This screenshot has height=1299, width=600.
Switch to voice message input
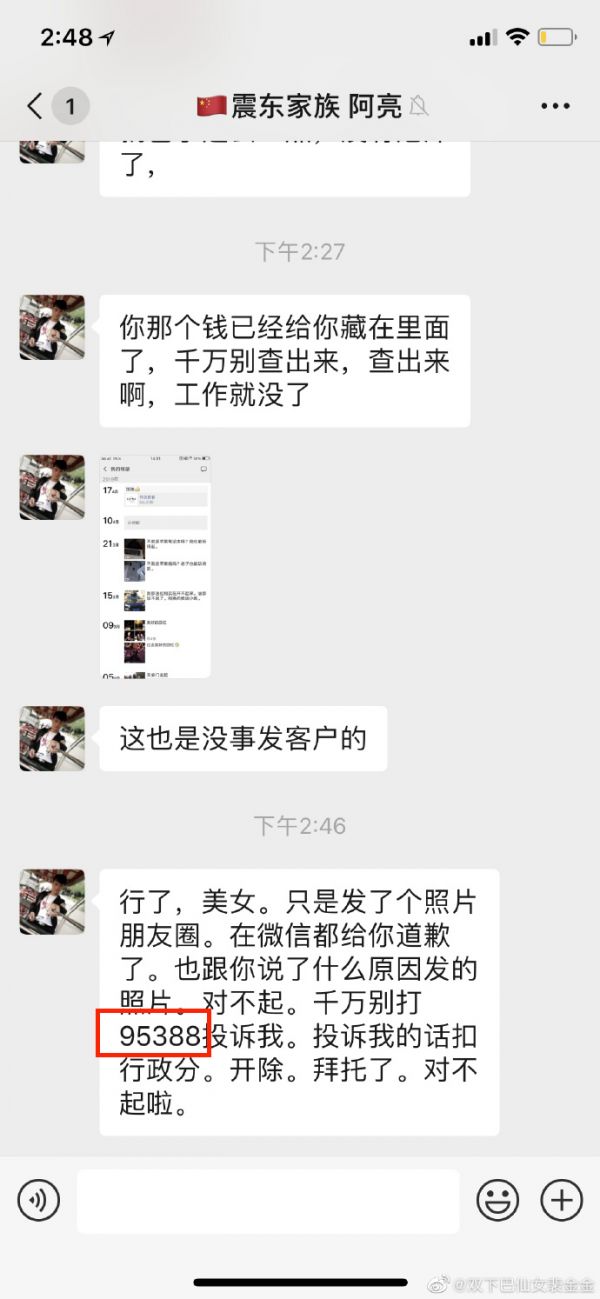tap(39, 1199)
